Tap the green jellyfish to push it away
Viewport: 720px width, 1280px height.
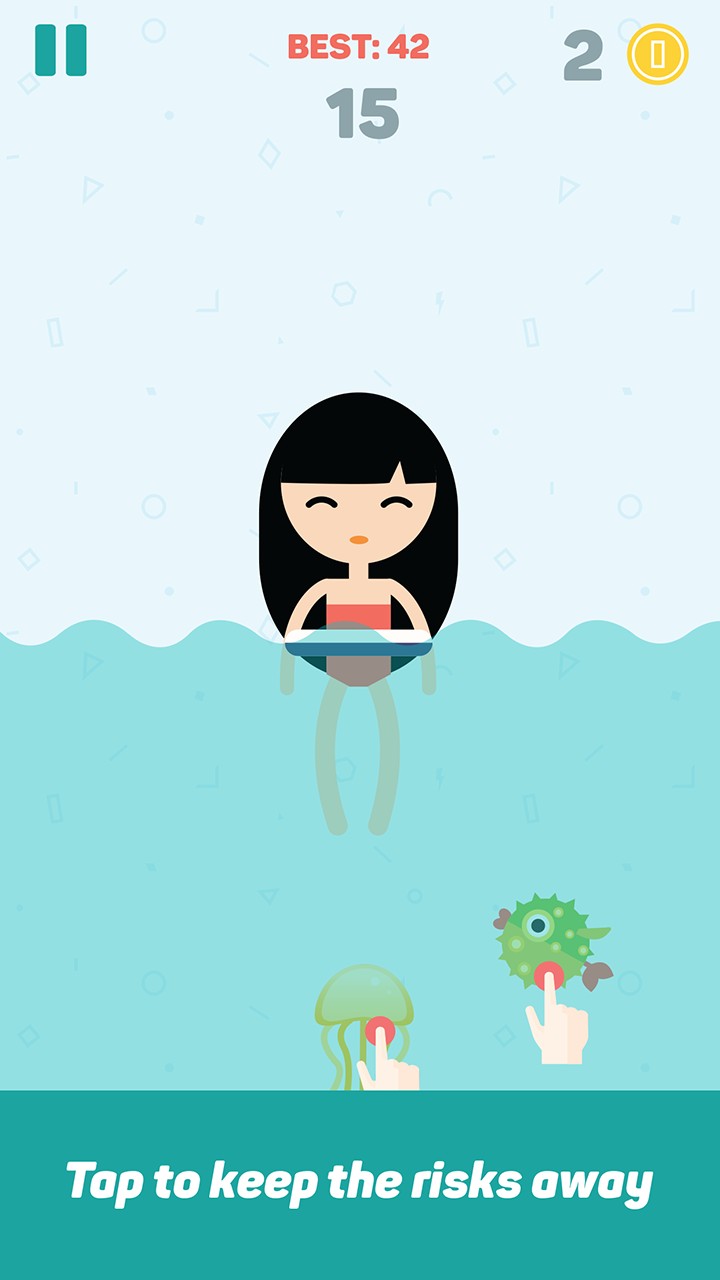pos(364,1025)
